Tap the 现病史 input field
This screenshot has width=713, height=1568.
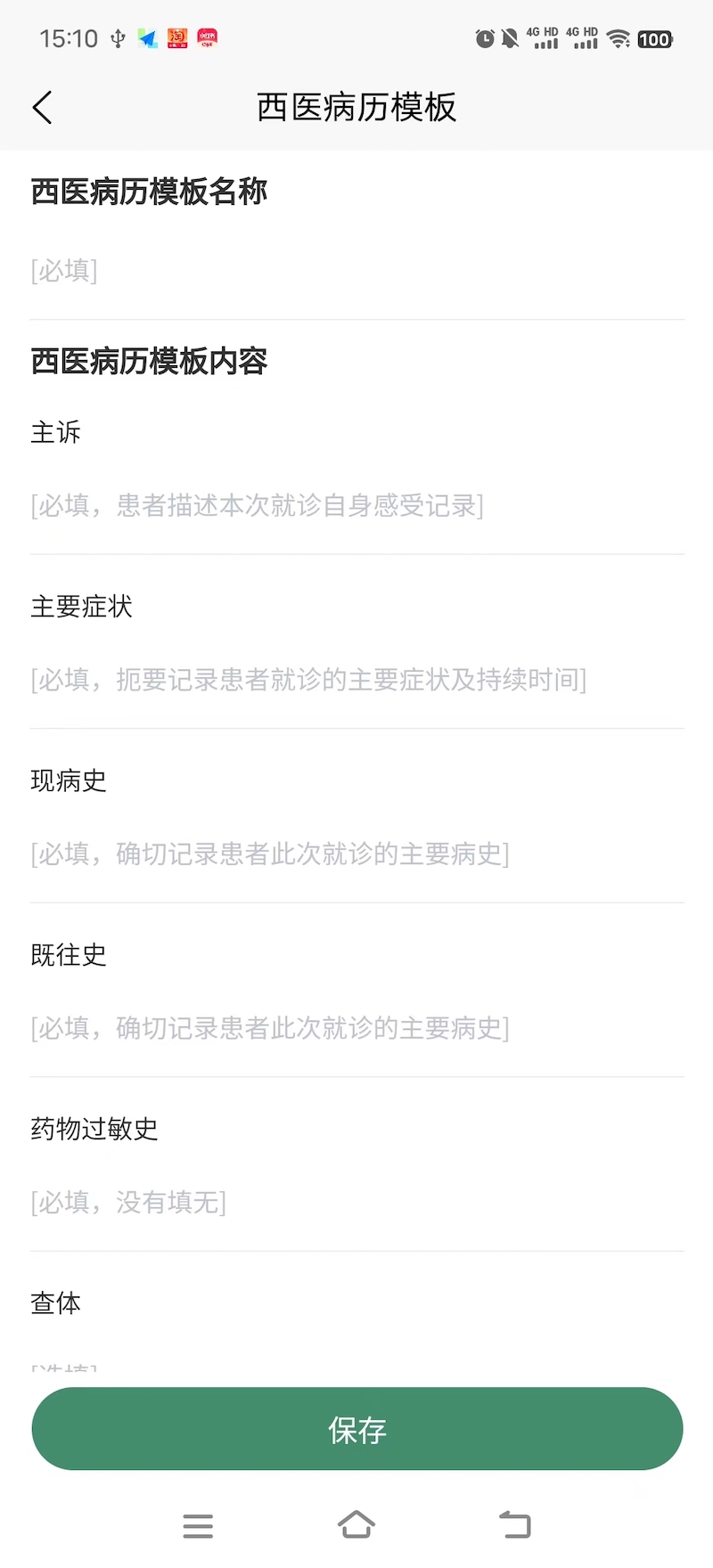[356, 854]
